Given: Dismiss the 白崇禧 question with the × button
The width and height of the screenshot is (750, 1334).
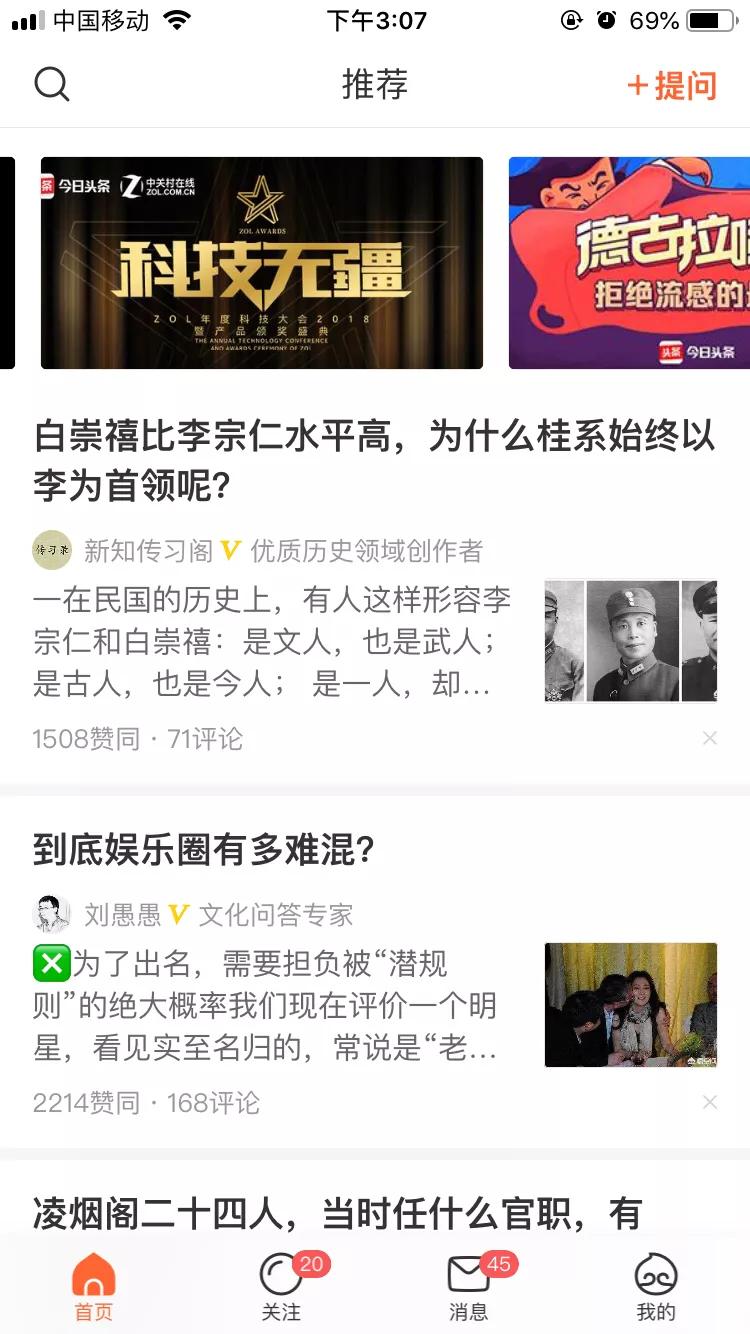Looking at the screenshot, I should tap(710, 738).
